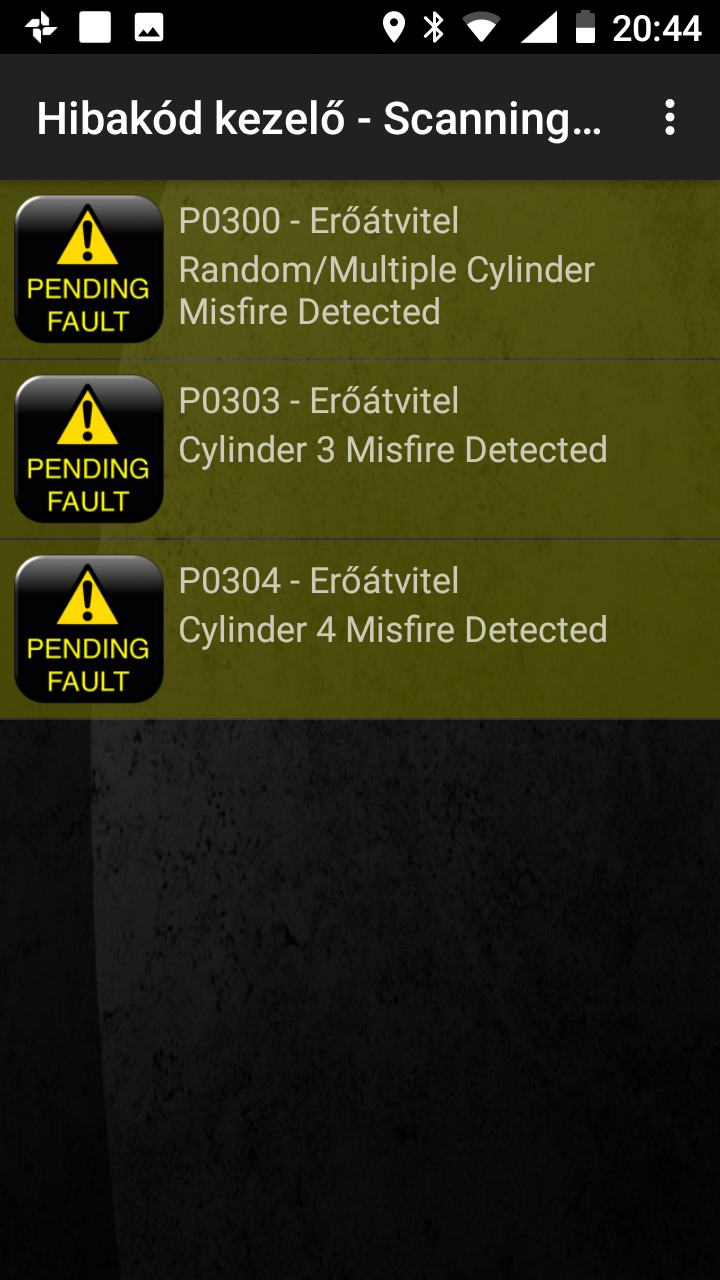This screenshot has width=720, height=1280.
Task: Open the P0300 Random/Multiple Cylinder Misfire fault
Action: [360, 269]
